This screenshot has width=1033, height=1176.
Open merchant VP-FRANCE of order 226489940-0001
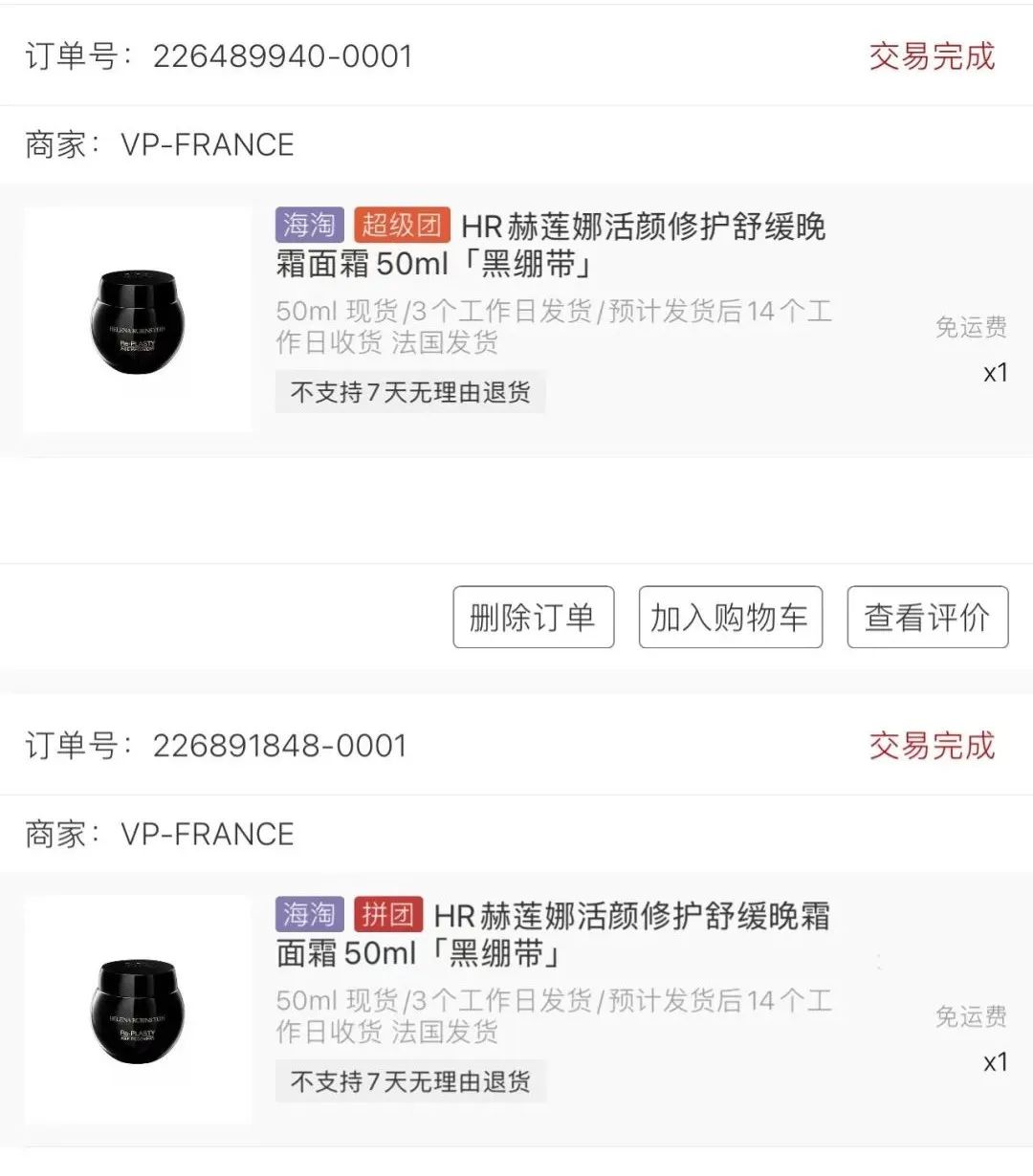207,145
